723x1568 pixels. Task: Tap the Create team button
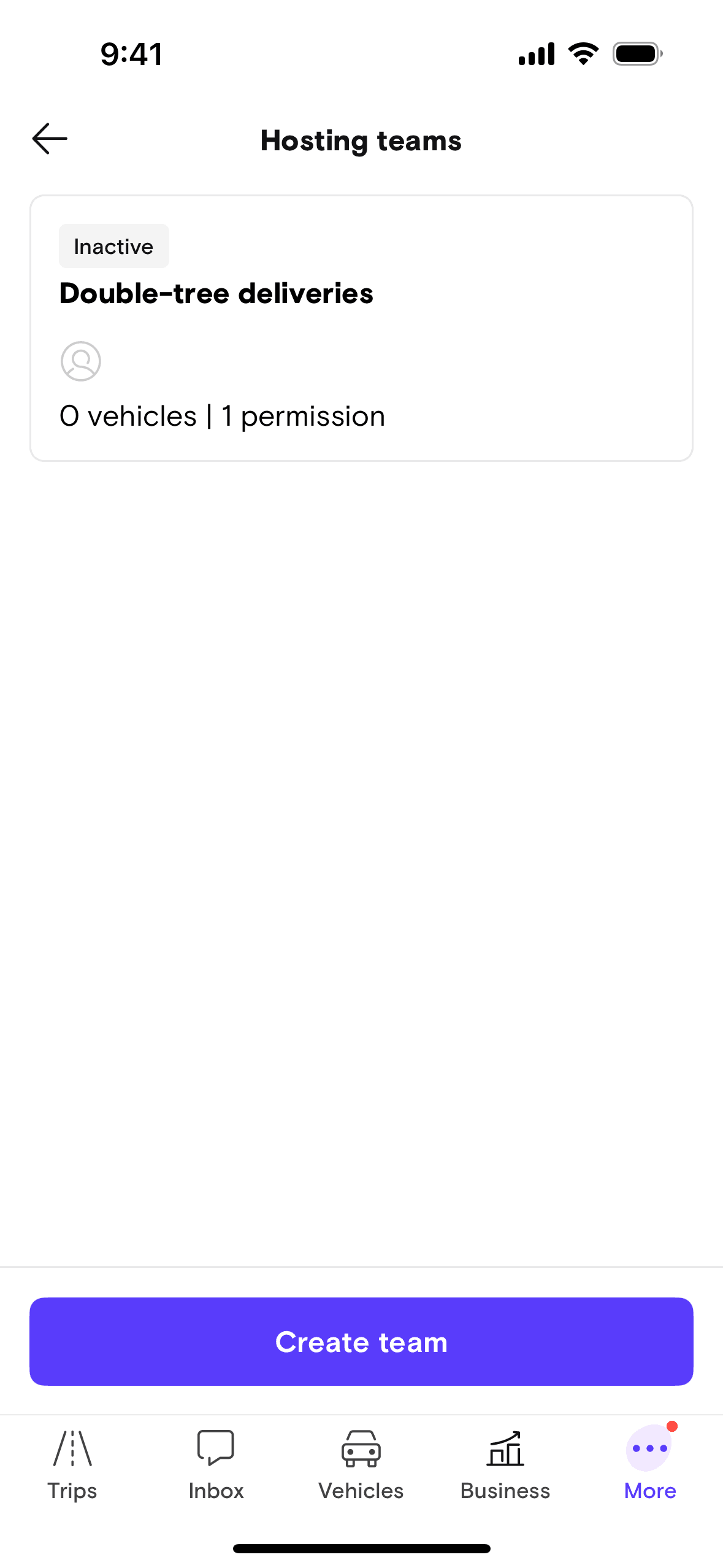(x=361, y=1341)
